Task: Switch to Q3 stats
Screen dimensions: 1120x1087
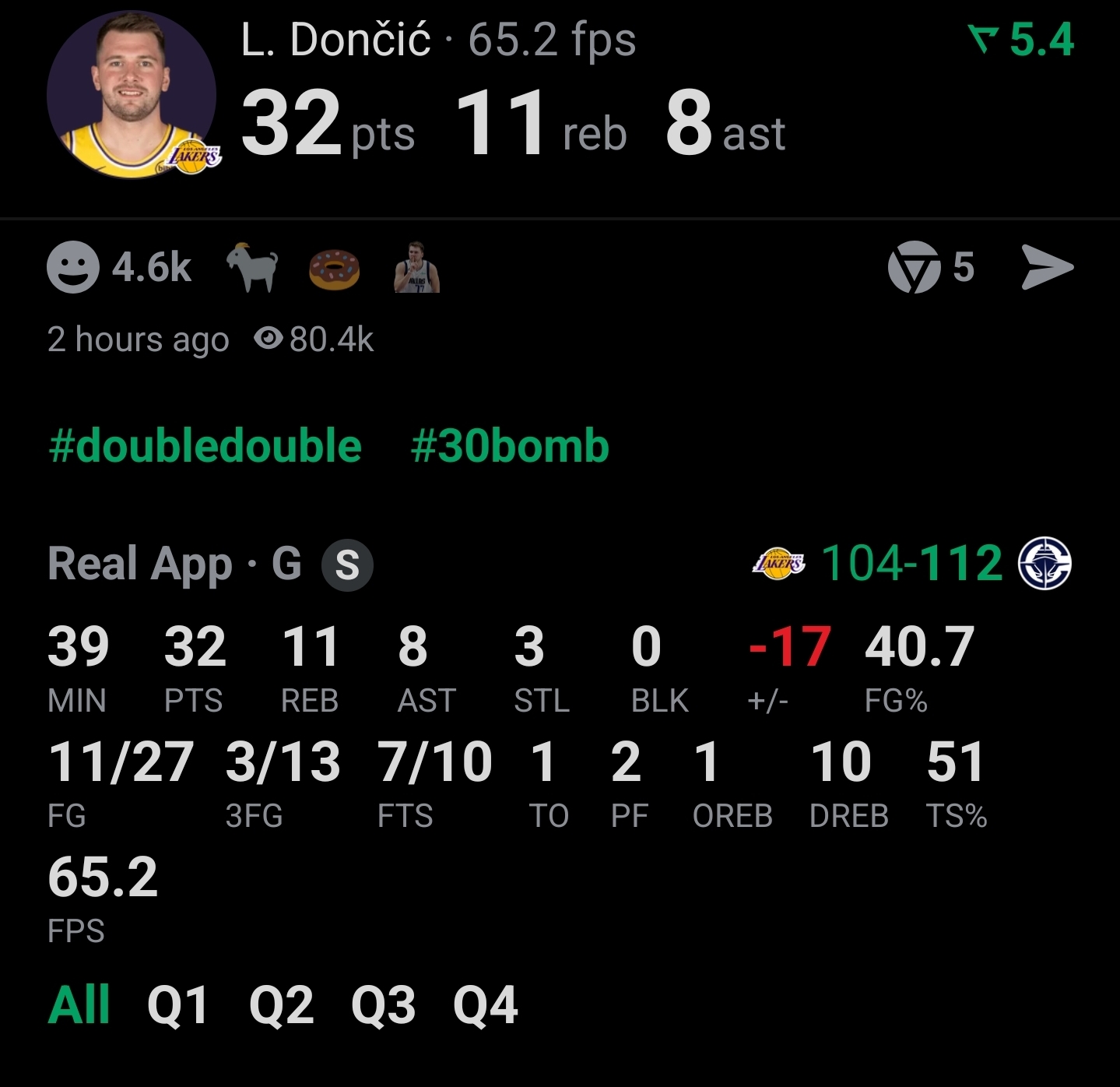Action: pyautogui.click(x=384, y=1005)
